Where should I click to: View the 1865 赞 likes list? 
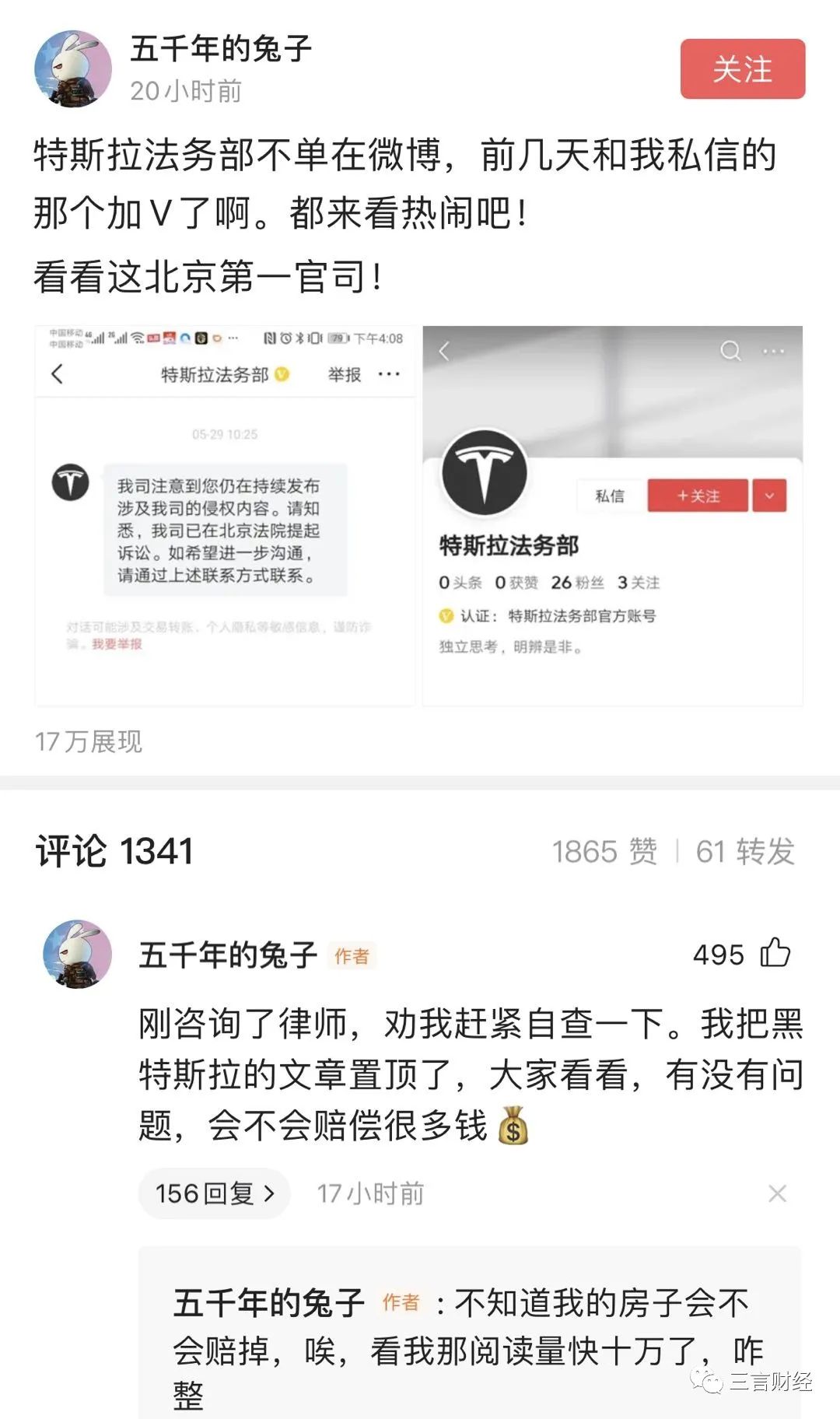click(x=604, y=851)
